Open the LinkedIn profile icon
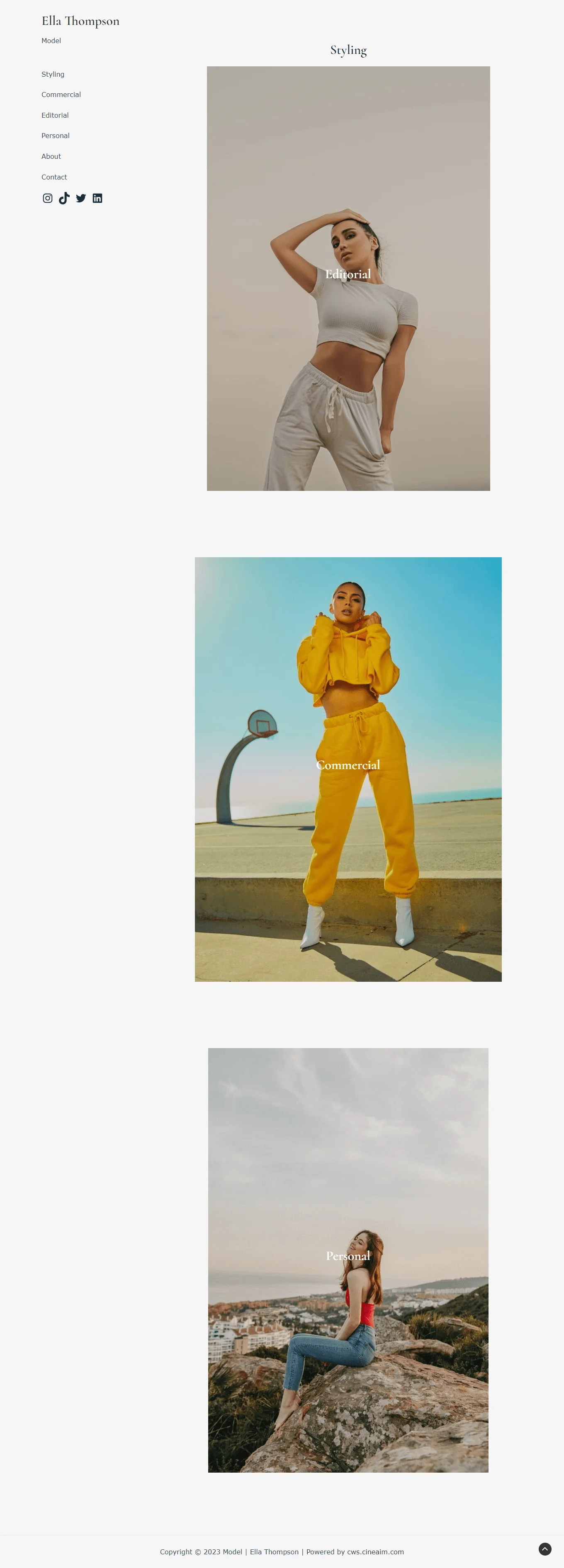 pyautogui.click(x=97, y=199)
